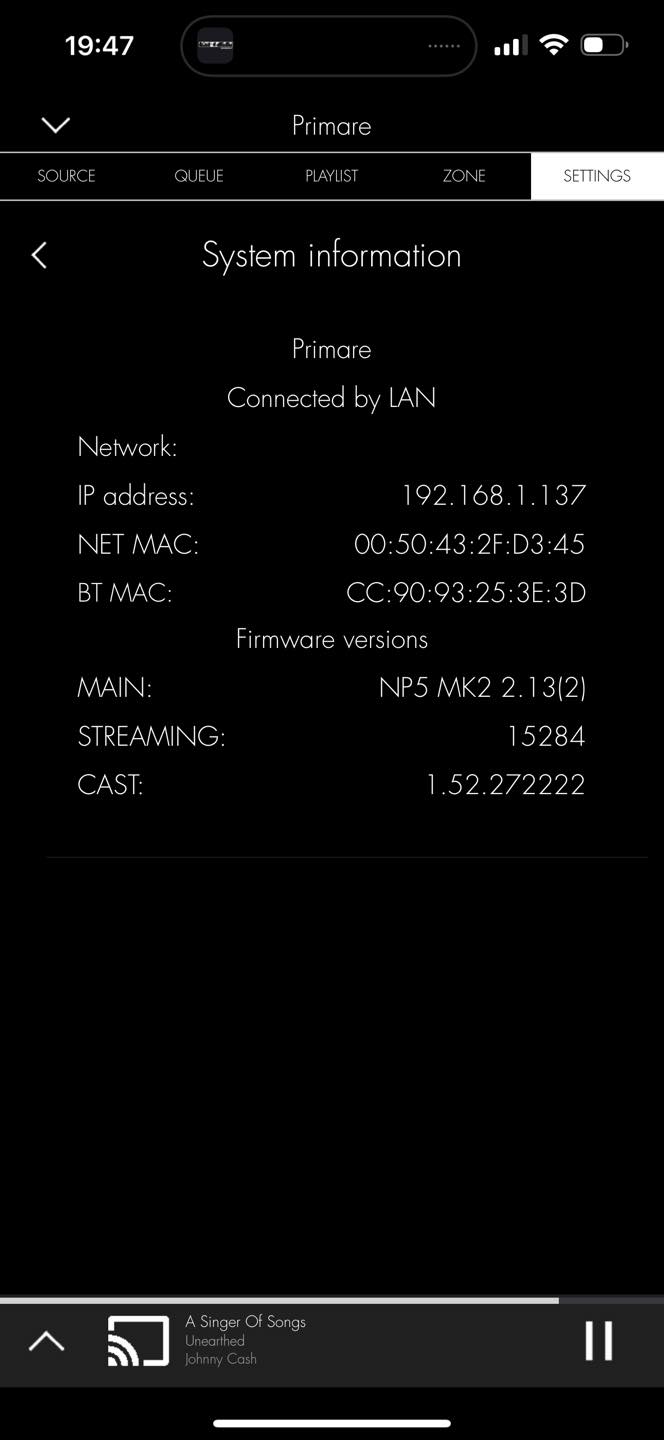Go to the Playlist tab

coord(331,176)
